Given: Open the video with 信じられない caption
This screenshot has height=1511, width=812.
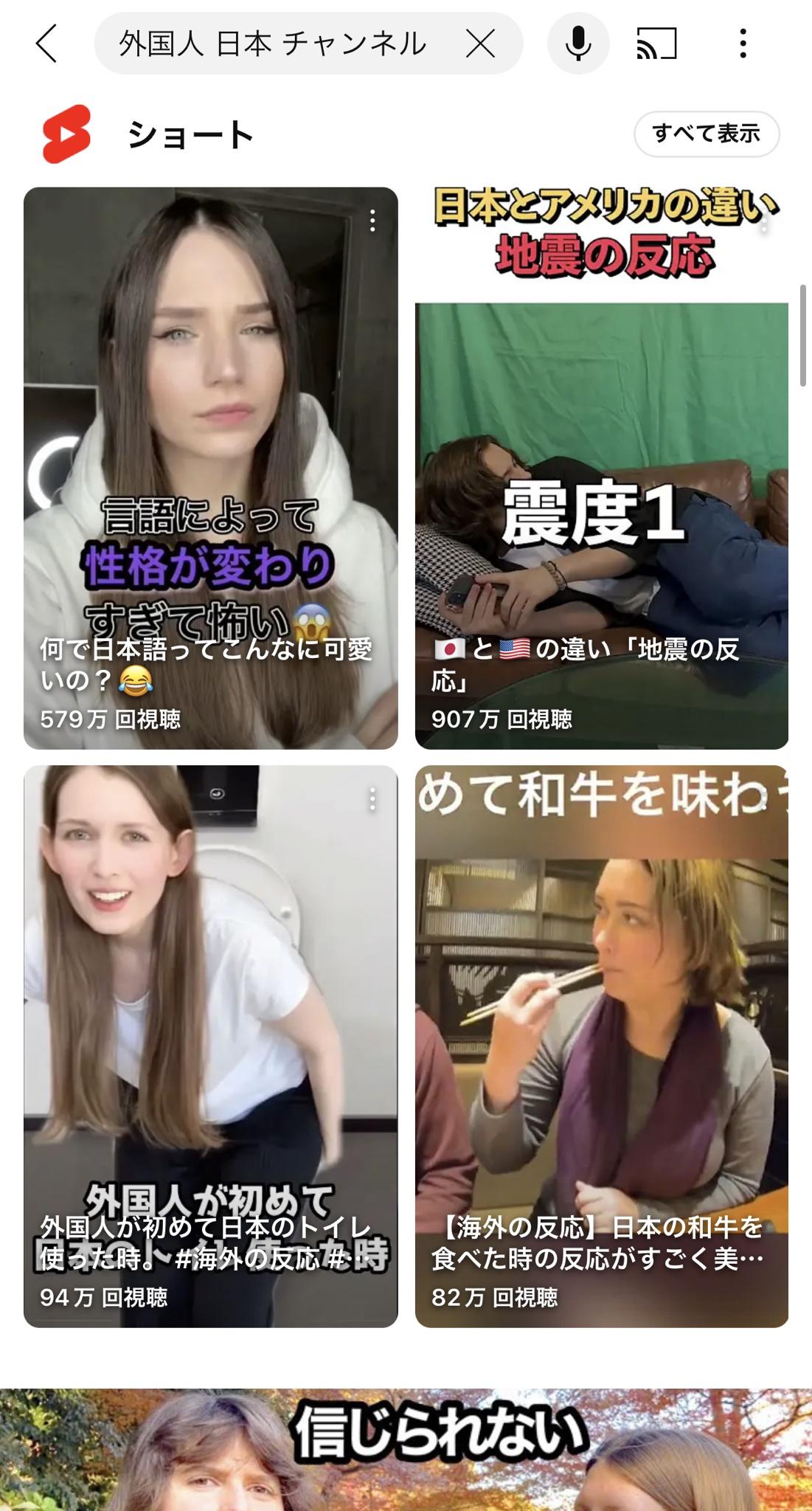Looking at the screenshot, I should [x=406, y=1450].
